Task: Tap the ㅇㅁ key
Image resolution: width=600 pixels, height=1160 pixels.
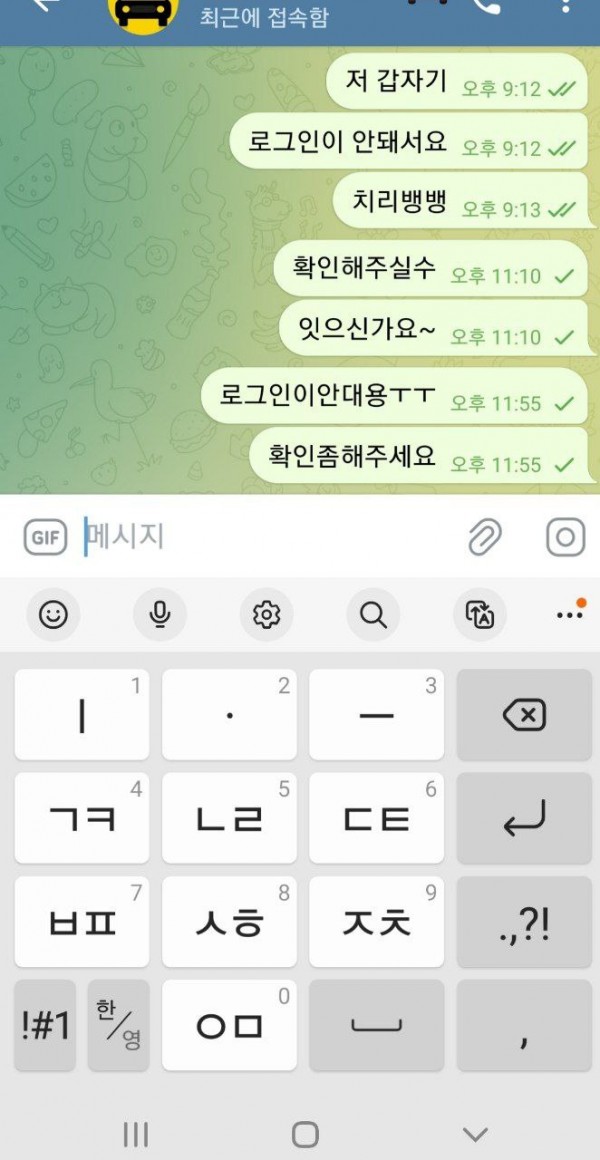Action: click(229, 1025)
